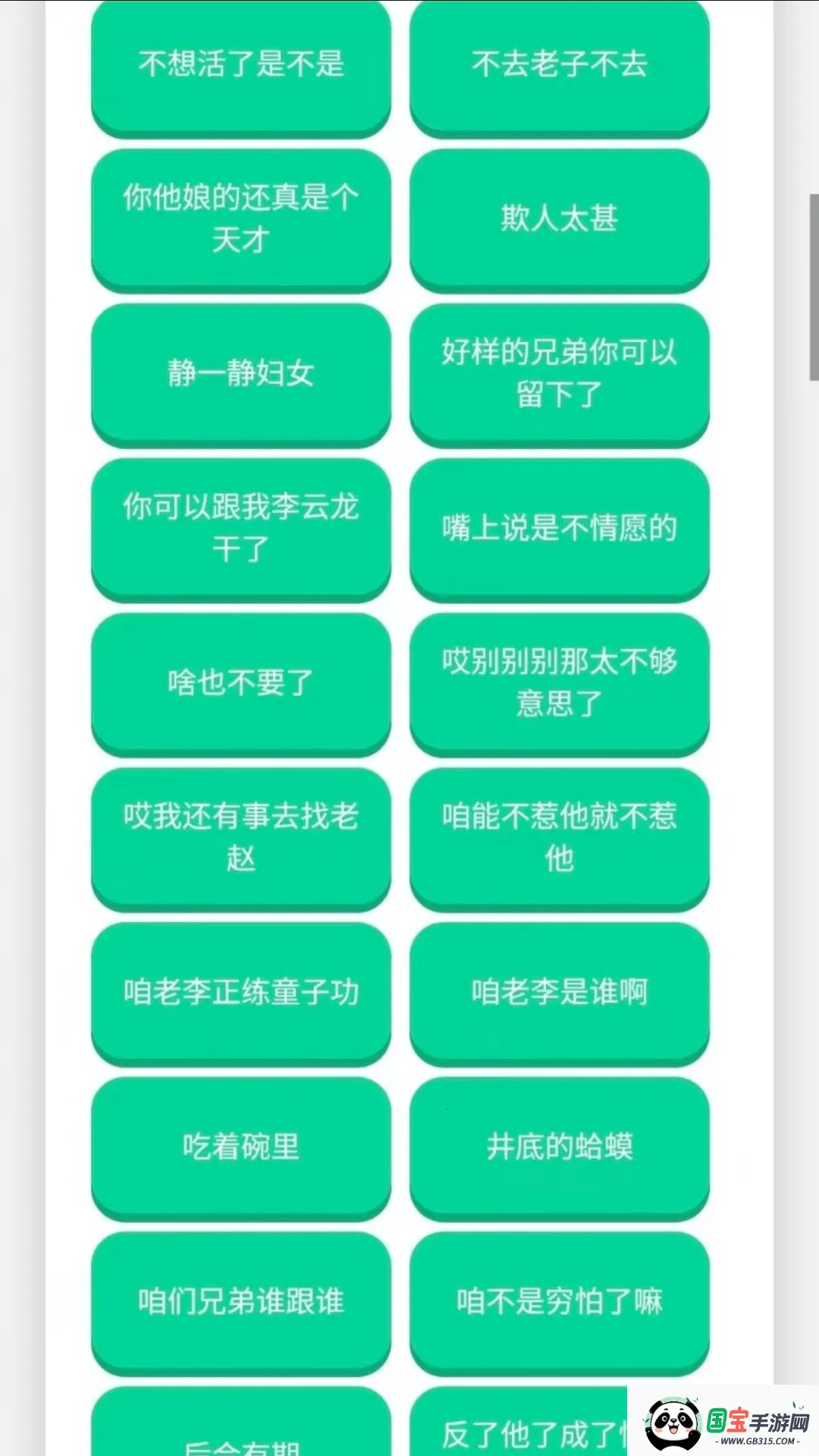Tap the "啥也不要了" button
Image resolution: width=819 pixels, height=1456 pixels.
(240, 682)
